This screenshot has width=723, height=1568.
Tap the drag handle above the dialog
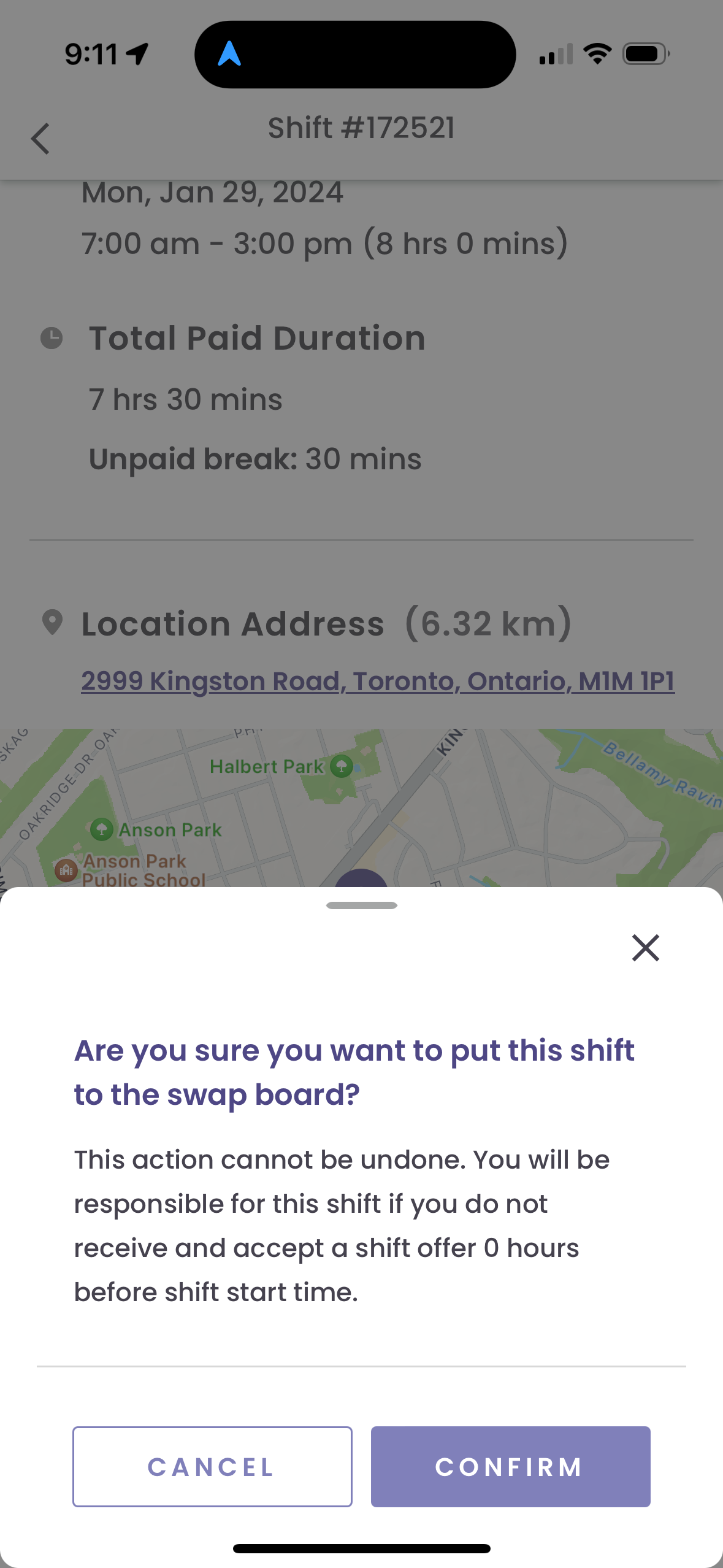361,905
